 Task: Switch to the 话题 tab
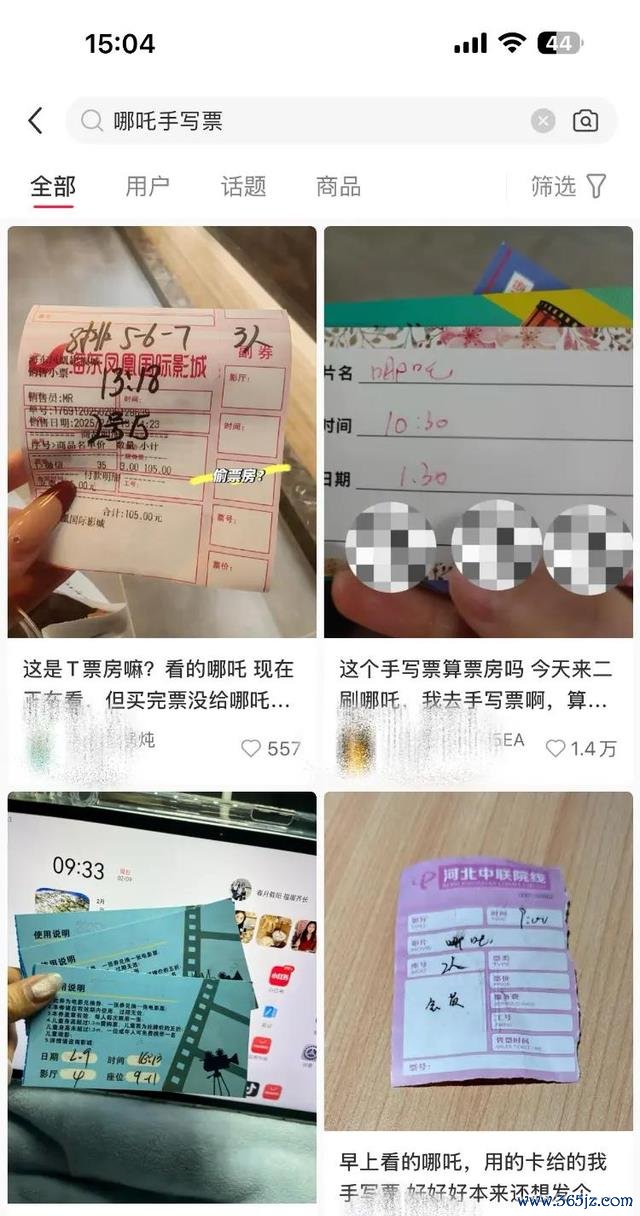243,186
